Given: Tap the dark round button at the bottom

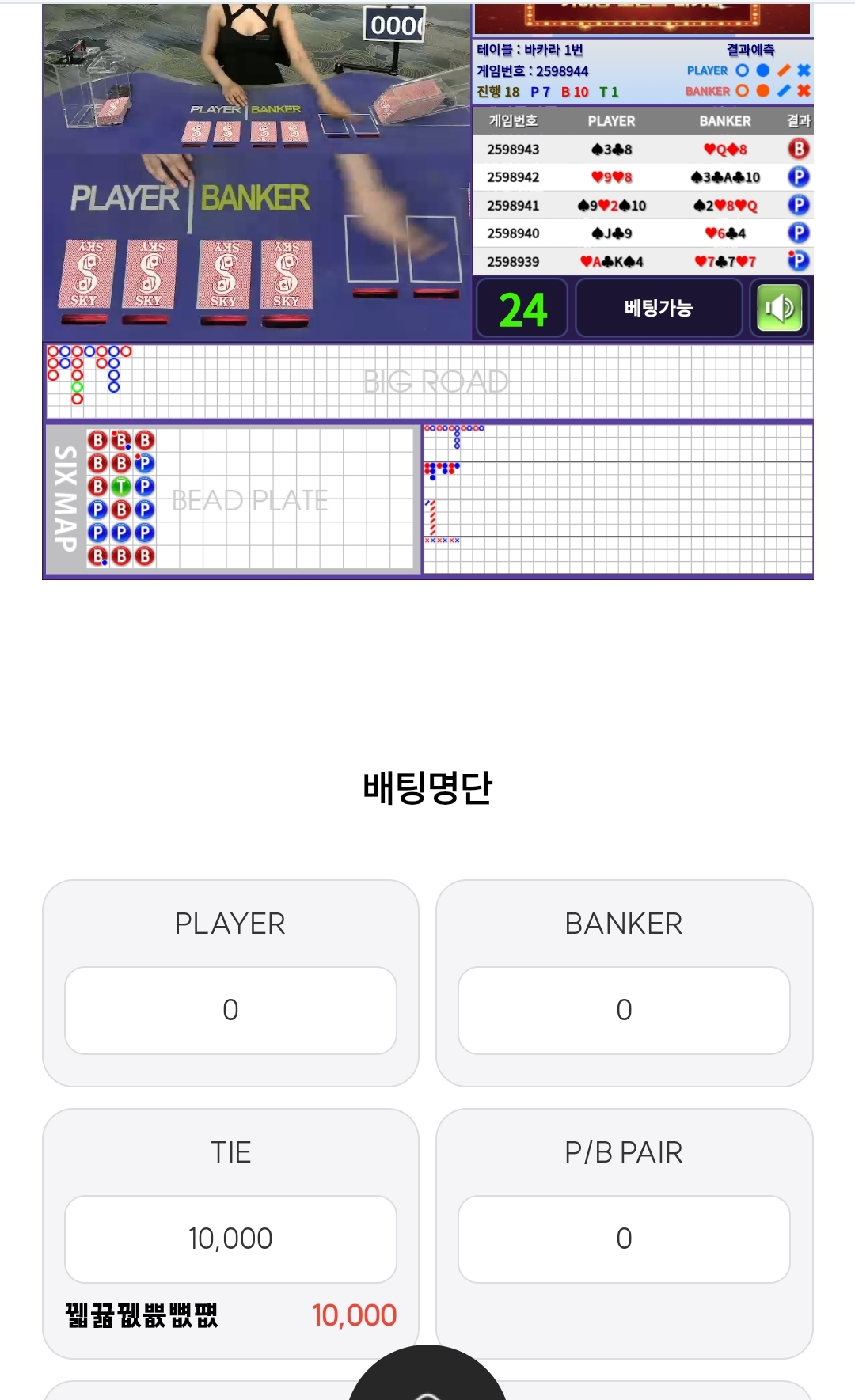Looking at the screenshot, I should click(x=427, y=1375).
